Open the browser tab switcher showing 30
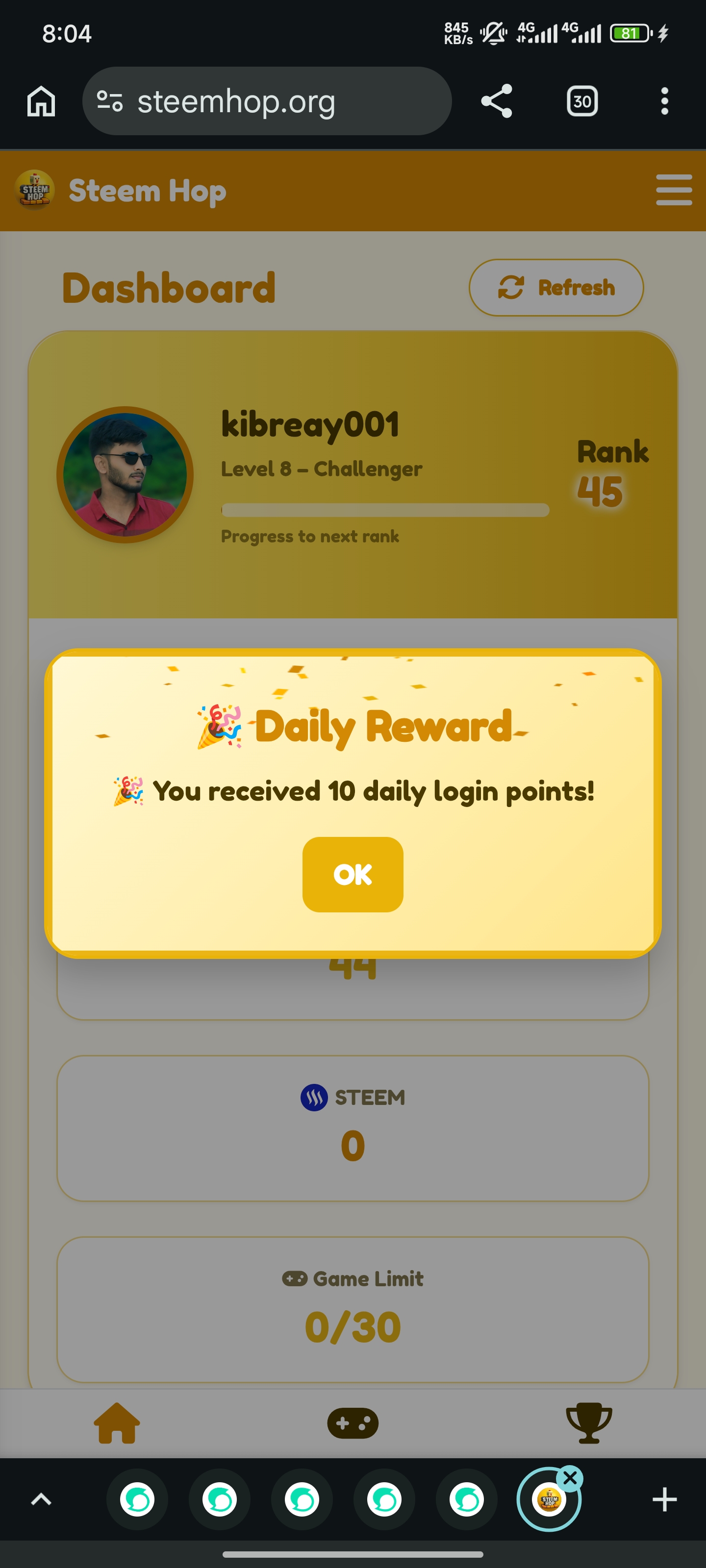The image size is (706, 1568). (x=582, y=101)
